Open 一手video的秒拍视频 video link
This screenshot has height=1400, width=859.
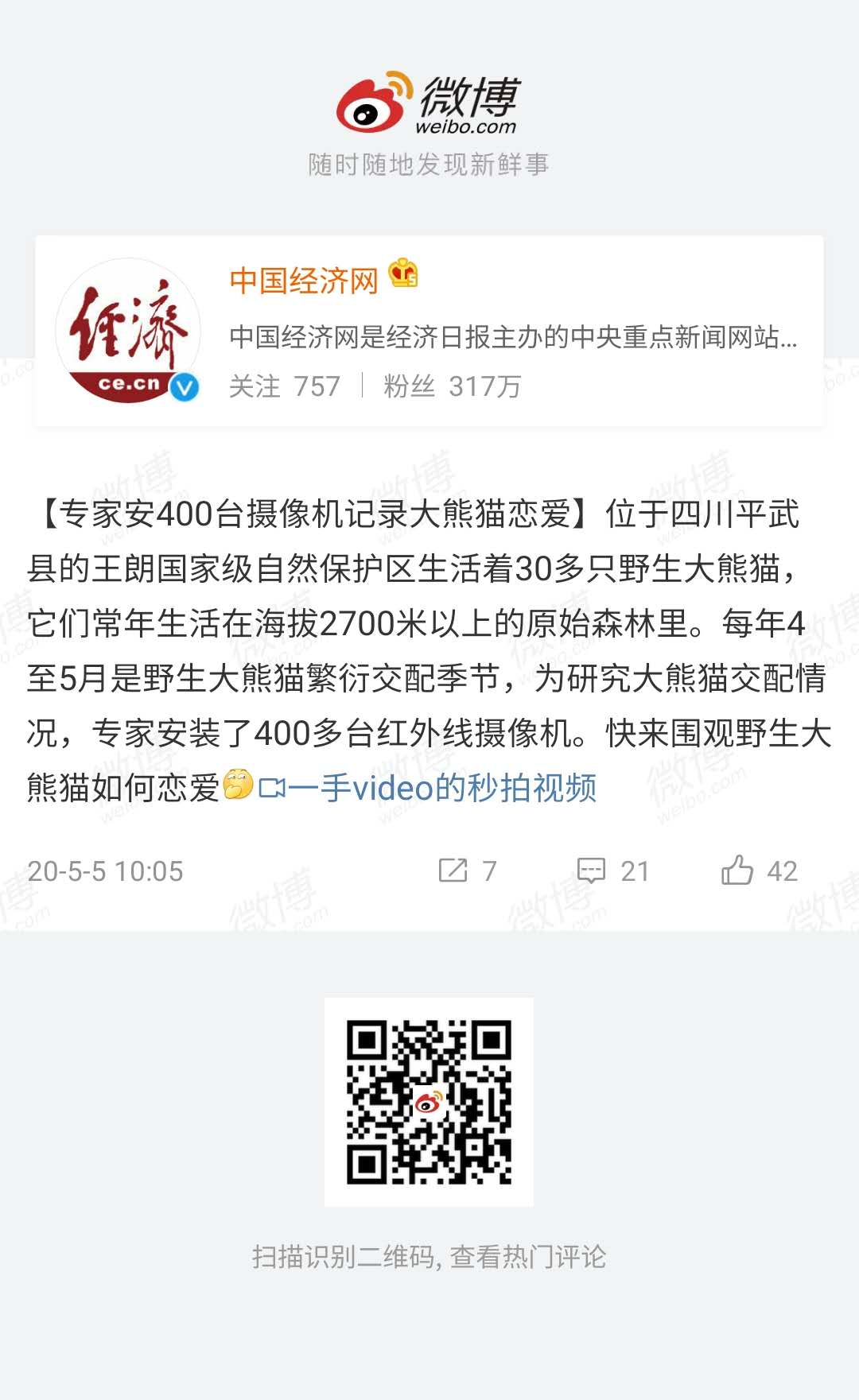pos(445,786)
